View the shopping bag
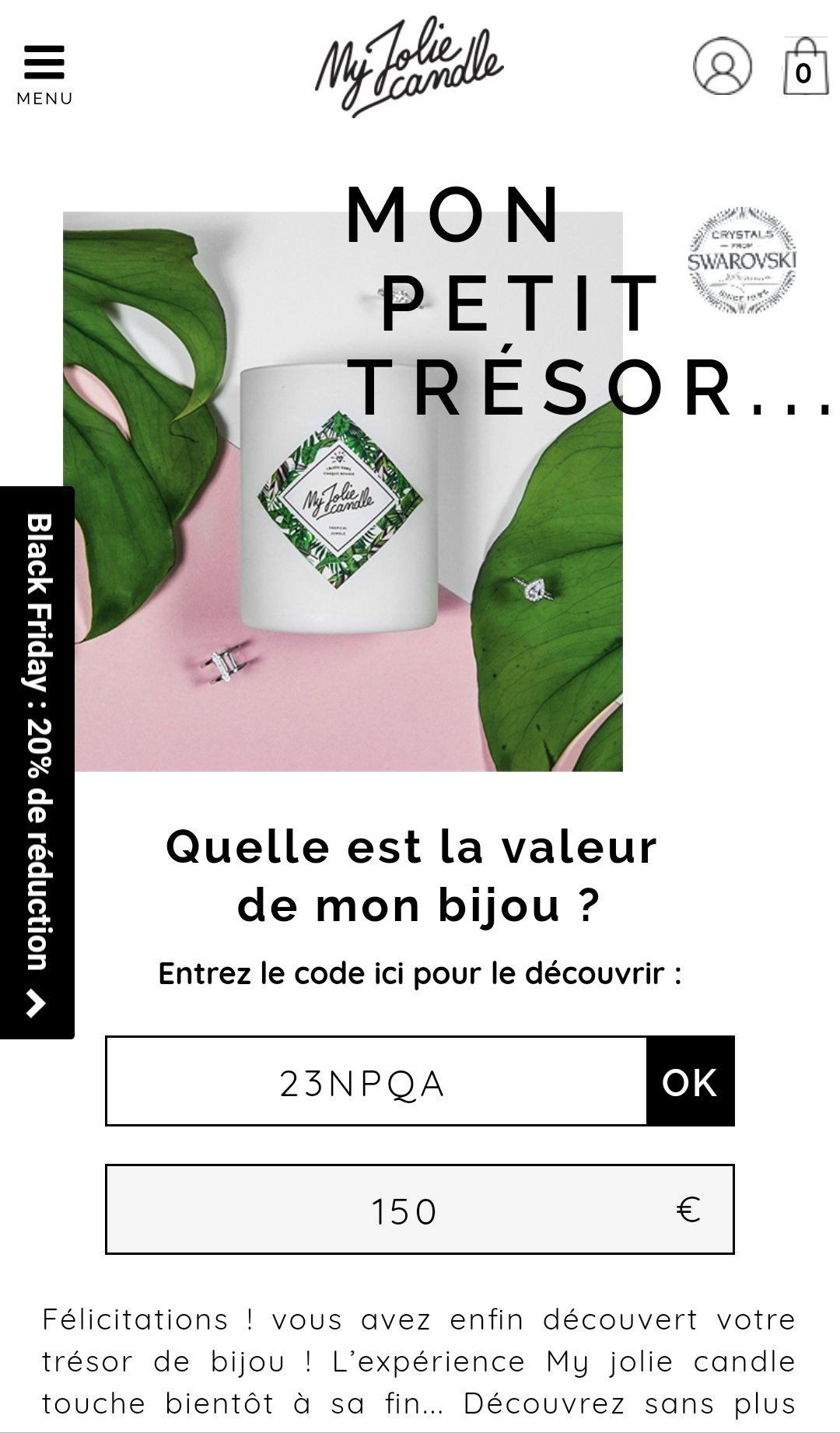The image size is (840, 1433). tap(804, 68)
